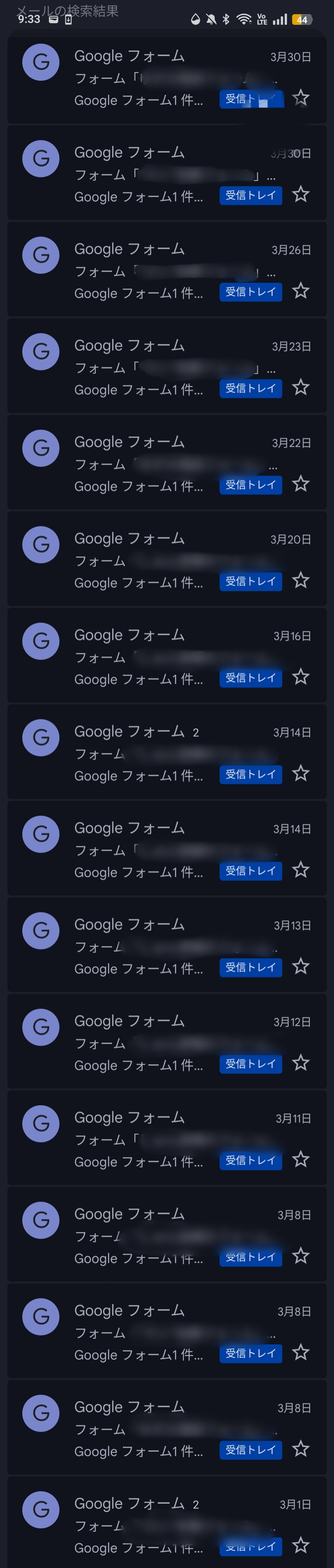Star the email dated 3月13日
The image size is (334, 1568).
(301, 967)
